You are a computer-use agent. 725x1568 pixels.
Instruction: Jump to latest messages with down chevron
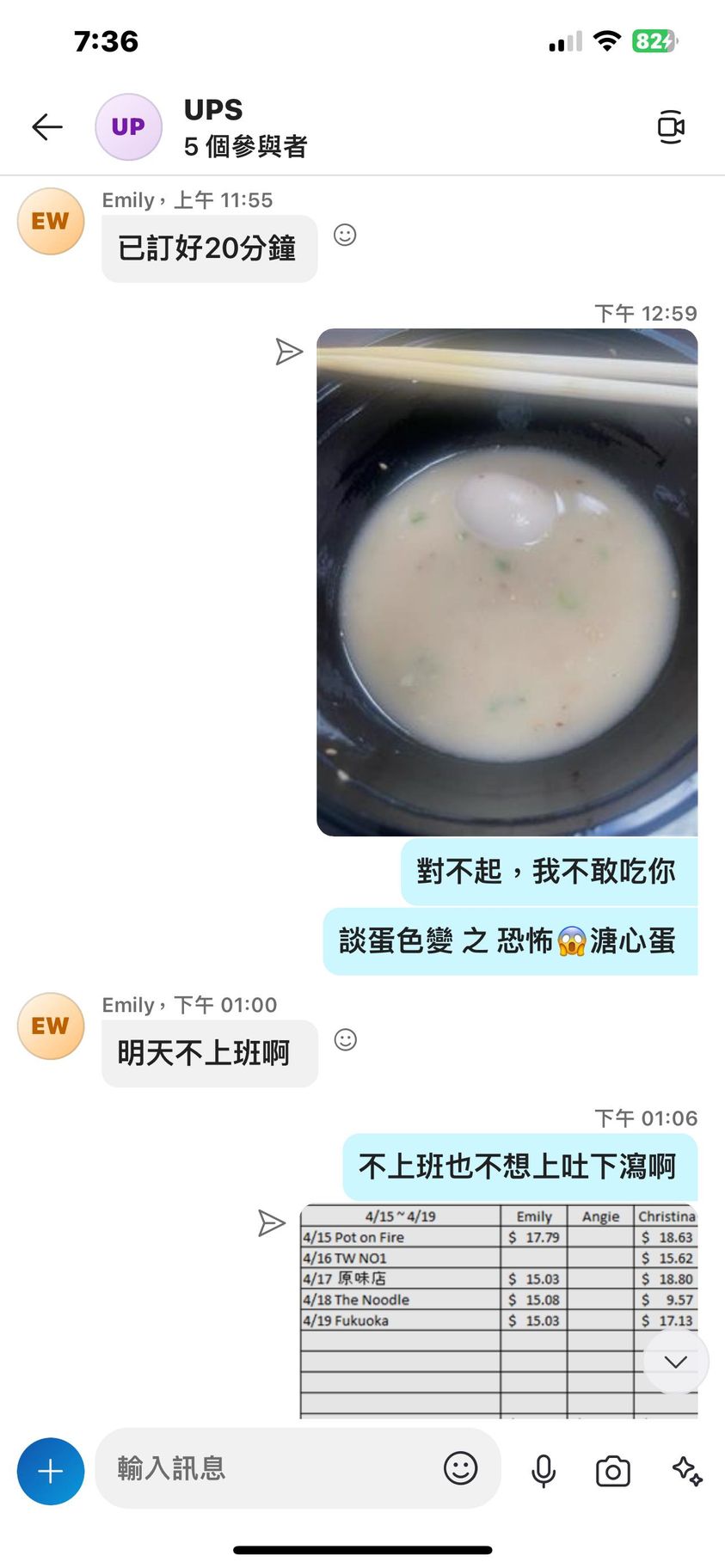coord(675,1363)
